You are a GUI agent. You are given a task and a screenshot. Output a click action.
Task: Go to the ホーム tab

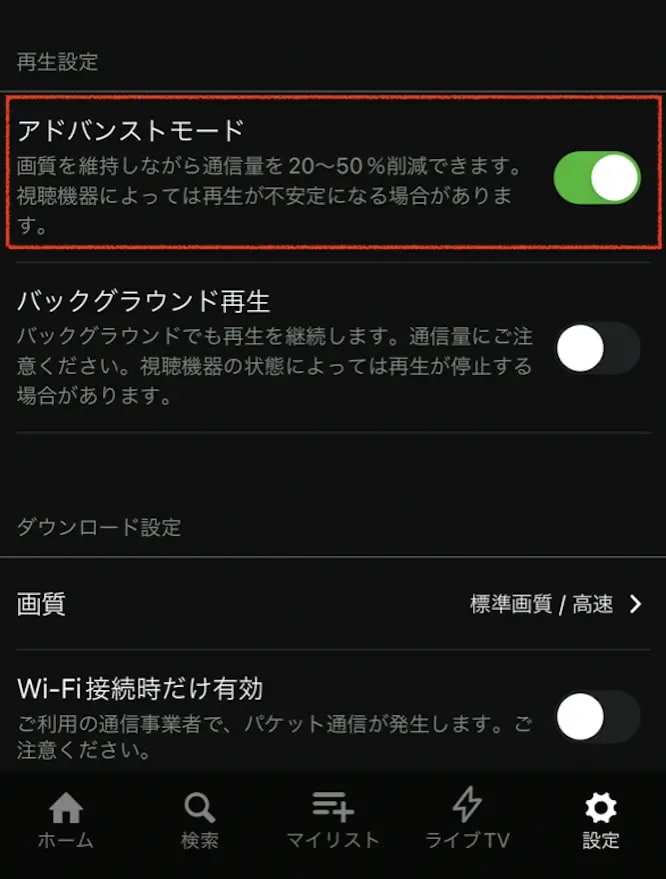[x=66, y=821]
